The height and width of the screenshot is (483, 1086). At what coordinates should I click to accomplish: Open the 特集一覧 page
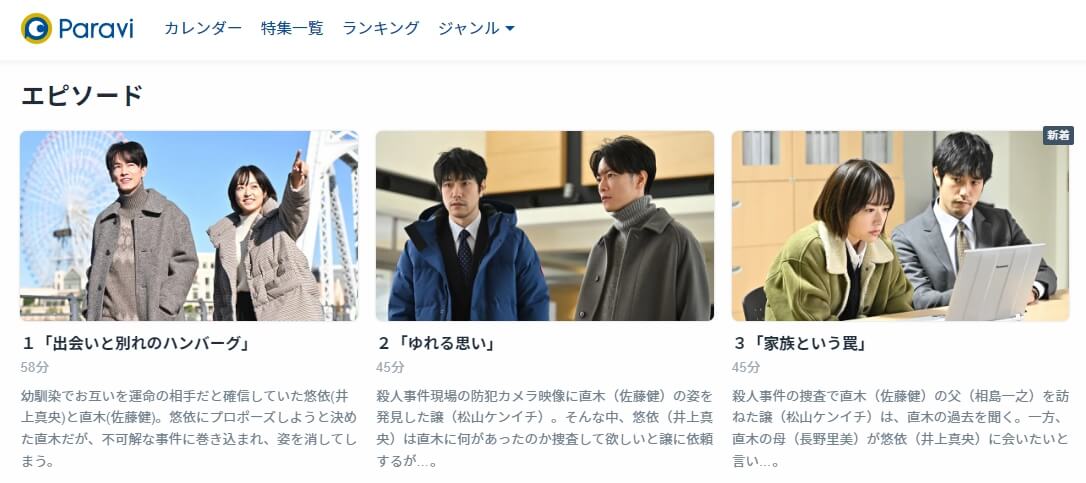(x=292, y=28)
